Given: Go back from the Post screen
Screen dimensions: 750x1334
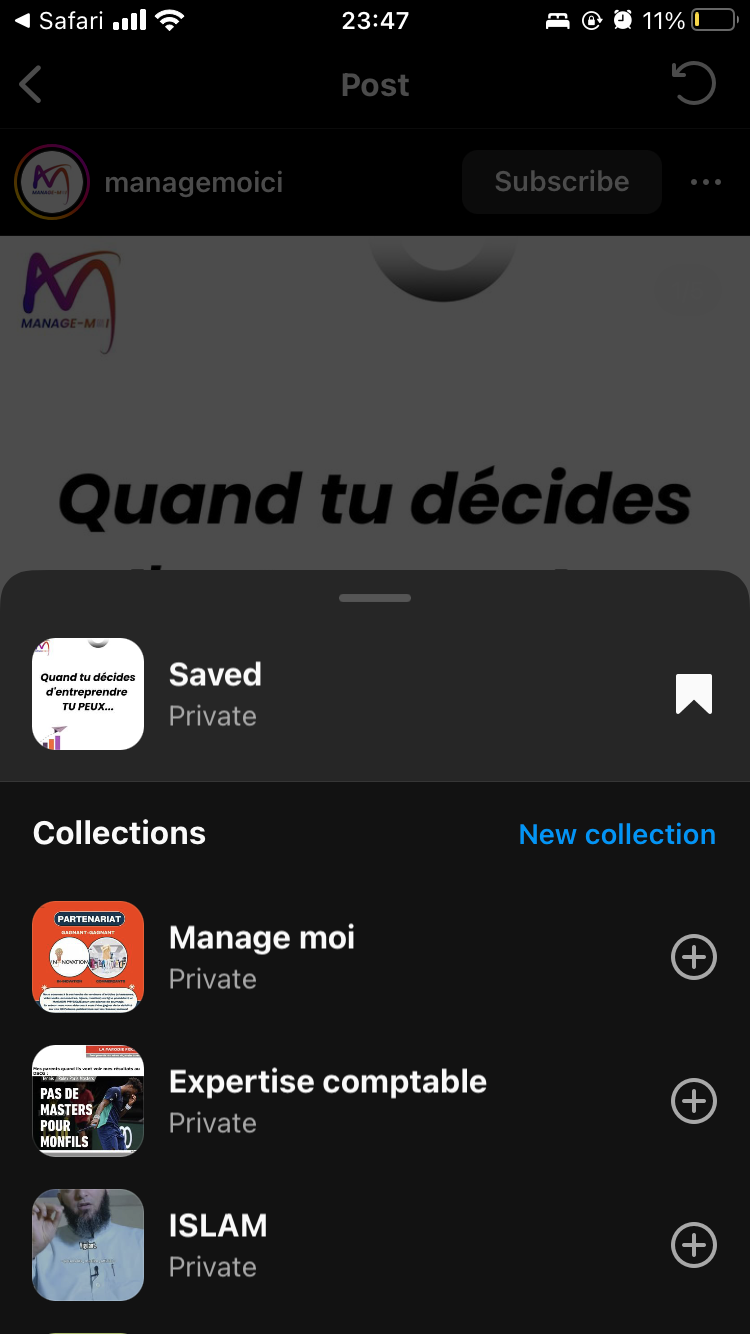Looking at the screenshot, I should (x=31, y=85).
